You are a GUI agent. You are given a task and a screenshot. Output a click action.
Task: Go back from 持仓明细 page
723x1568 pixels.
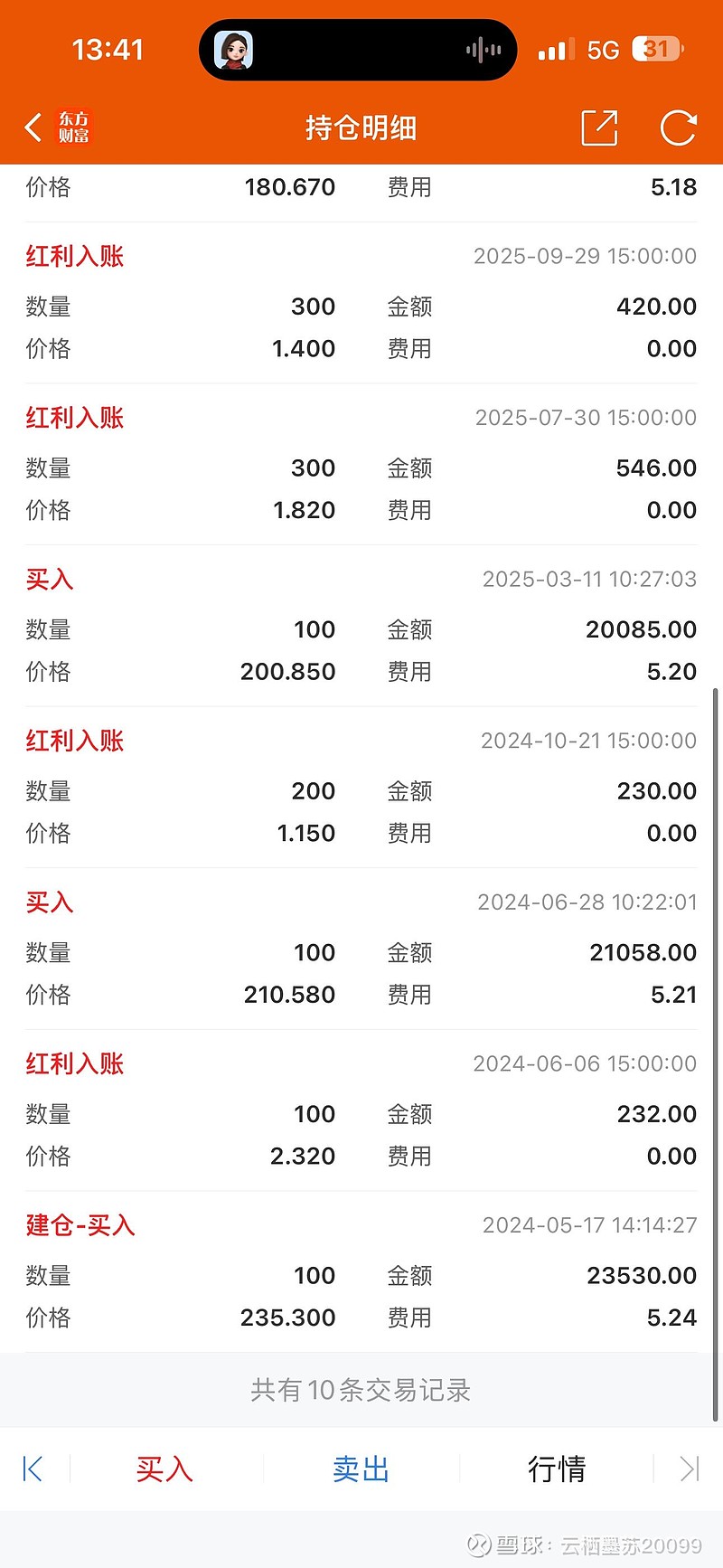(34, 128)
